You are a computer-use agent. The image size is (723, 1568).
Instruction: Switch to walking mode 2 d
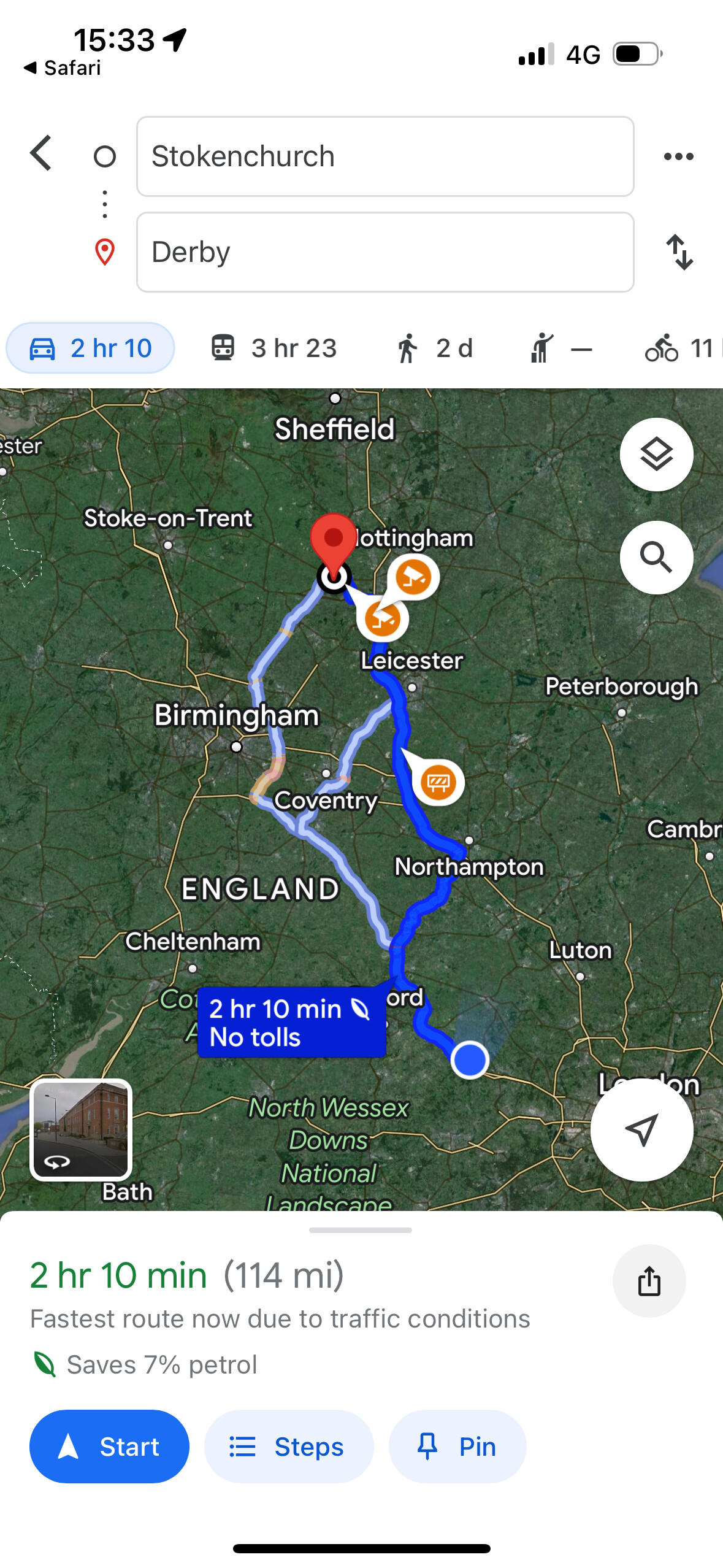point(433,348)
